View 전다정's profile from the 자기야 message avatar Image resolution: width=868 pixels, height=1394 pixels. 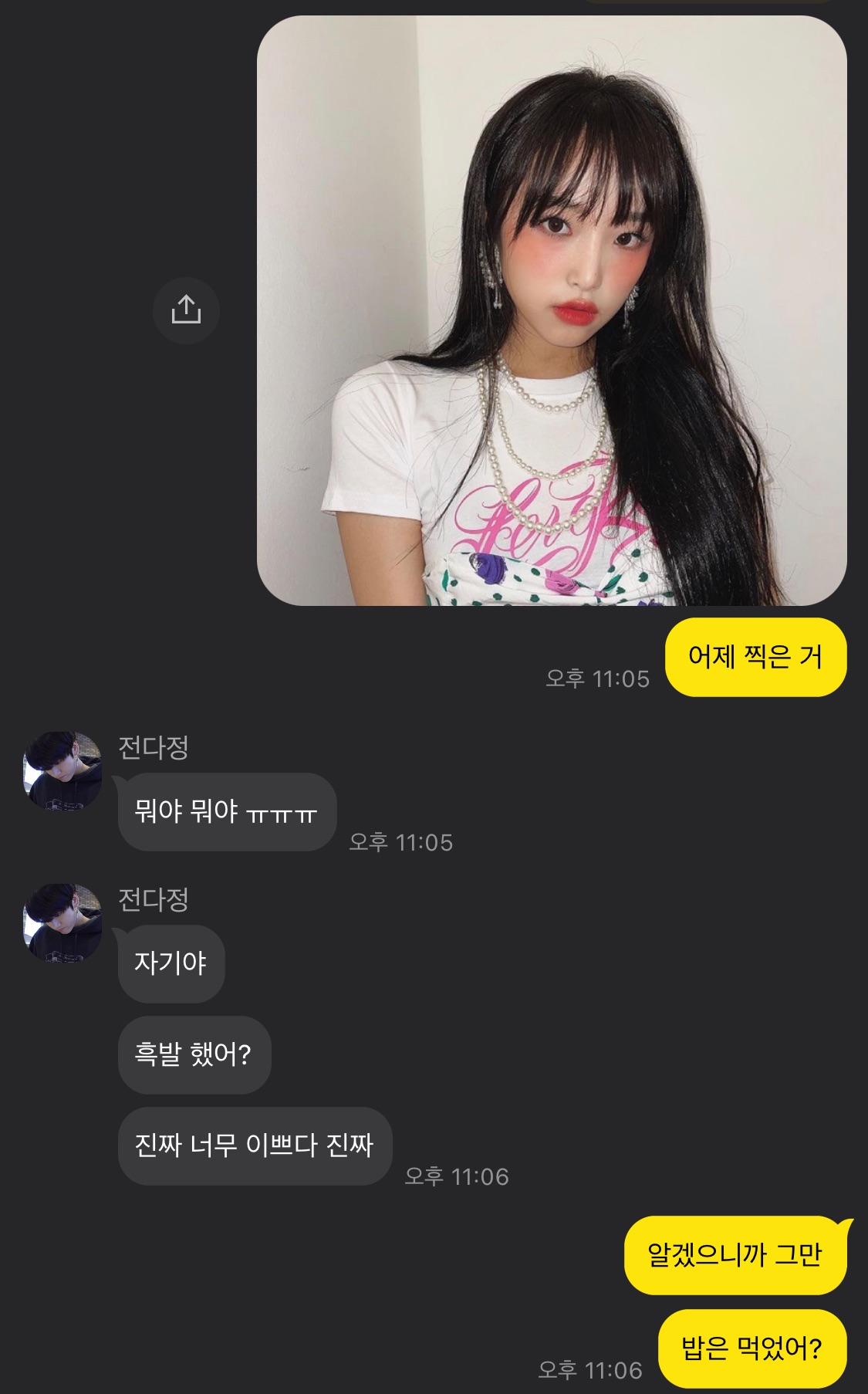(62, 922)
